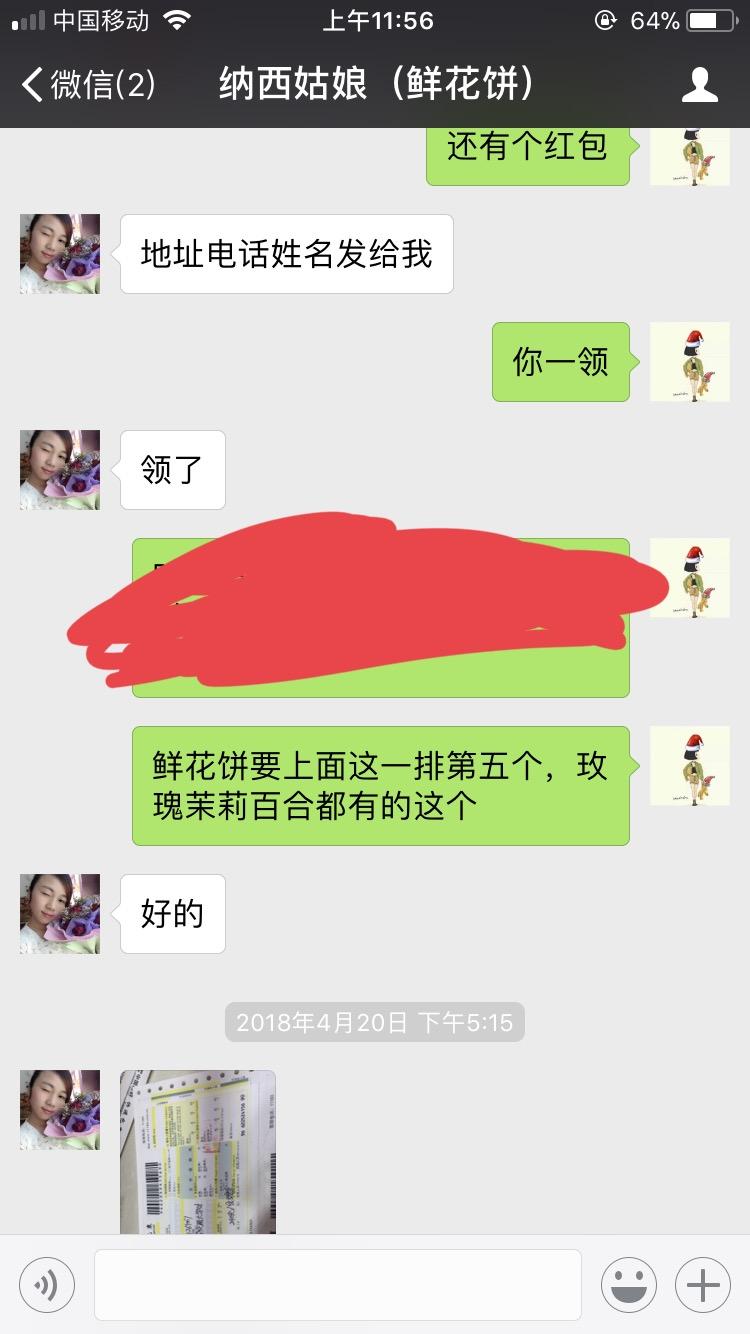Image resolution: width=750 pixels, height=1334 pixels.
Task: Open the emoji sticker panel
Action: [x=628, y=1285]
